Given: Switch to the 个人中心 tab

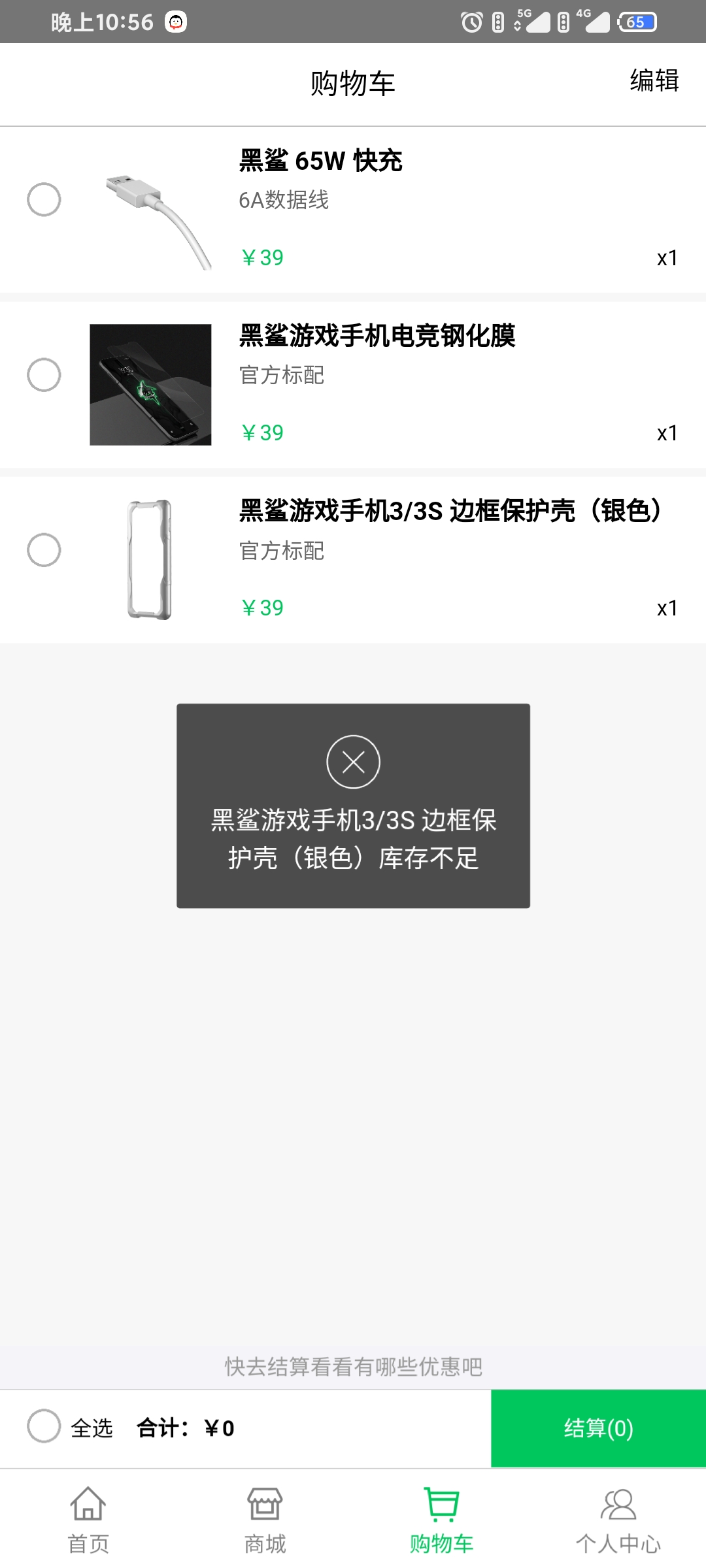Looking at the screenshot, I should 618,1520.
